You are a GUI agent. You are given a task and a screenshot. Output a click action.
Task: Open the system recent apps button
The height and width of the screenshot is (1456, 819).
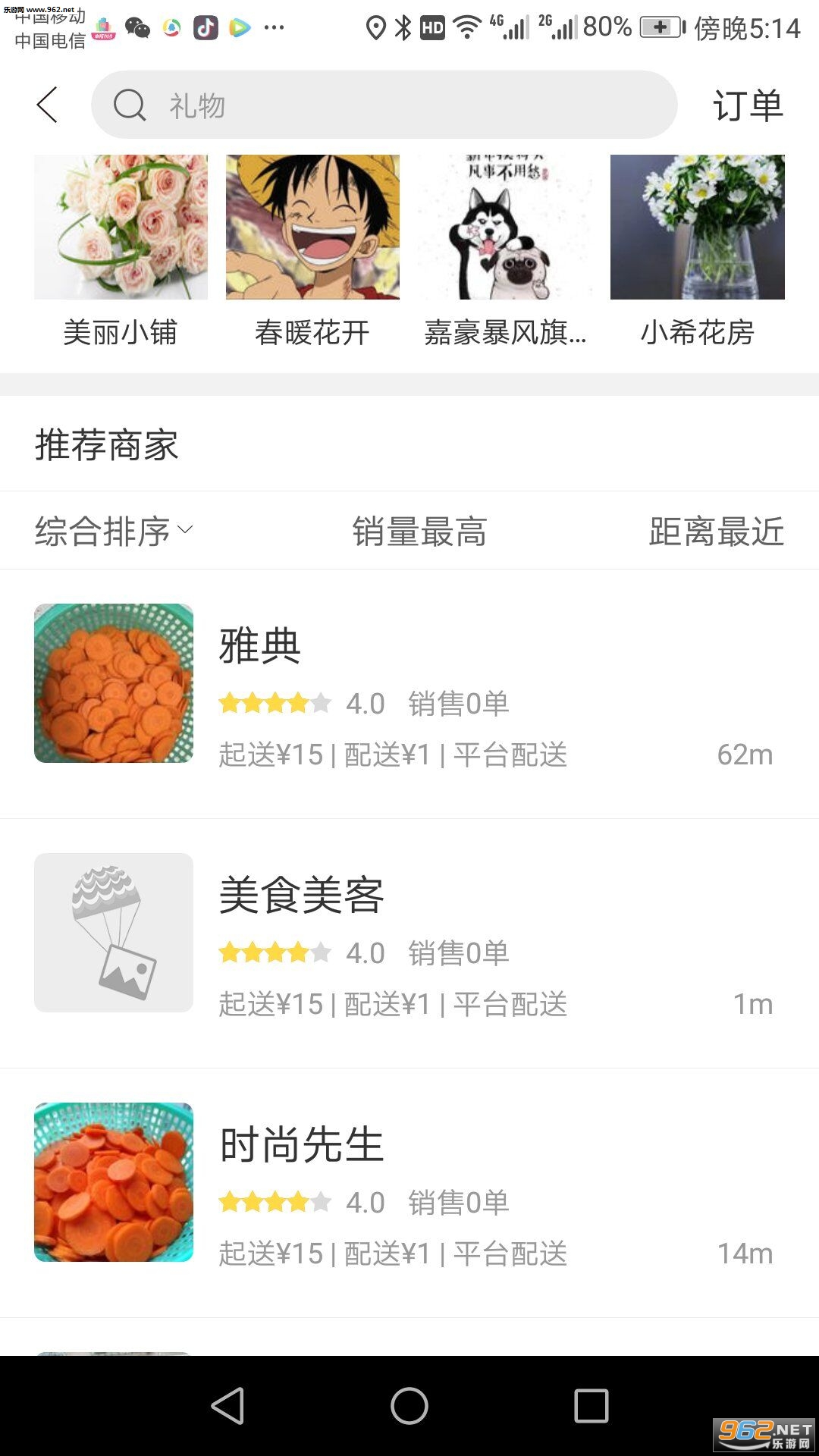coord(591,1406)
